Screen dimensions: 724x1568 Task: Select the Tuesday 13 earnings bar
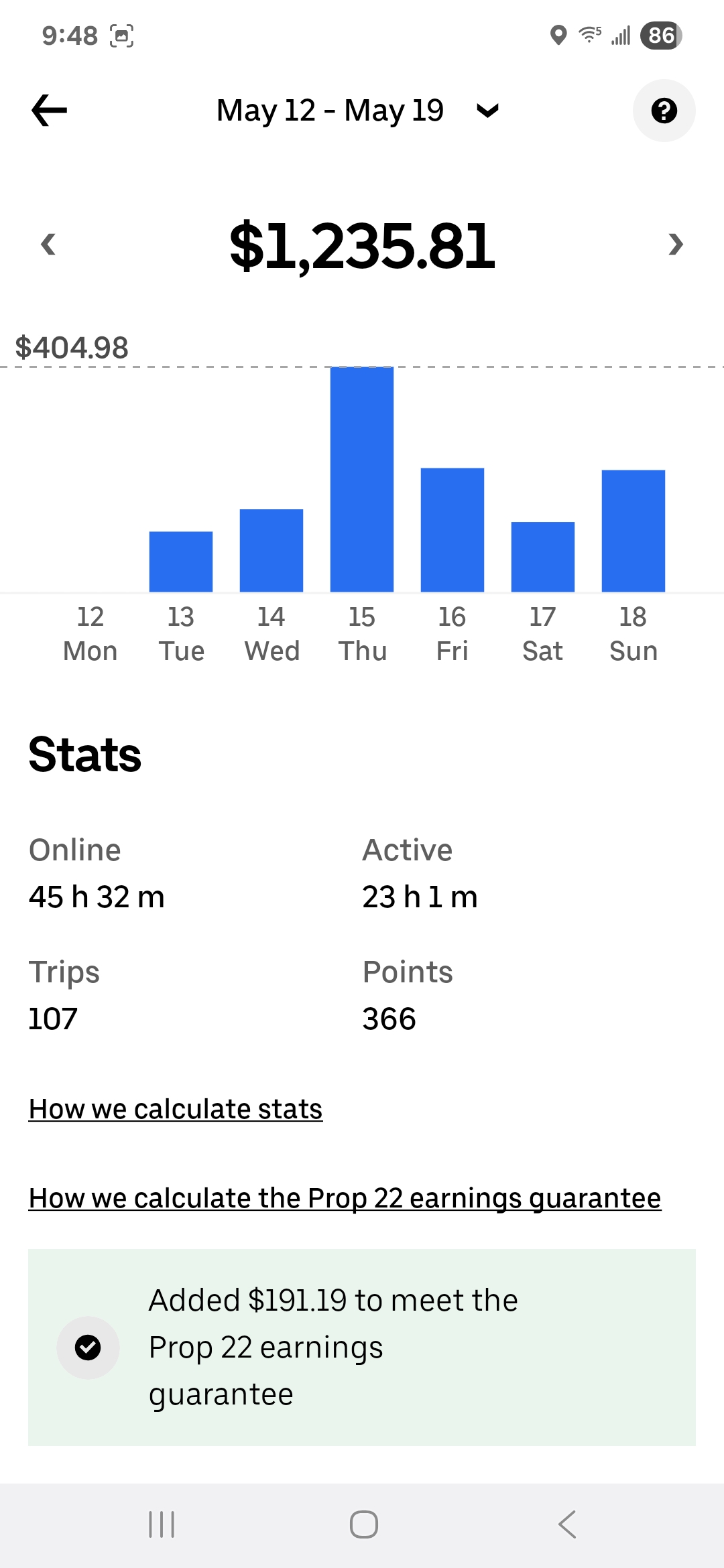click(181, 562)
